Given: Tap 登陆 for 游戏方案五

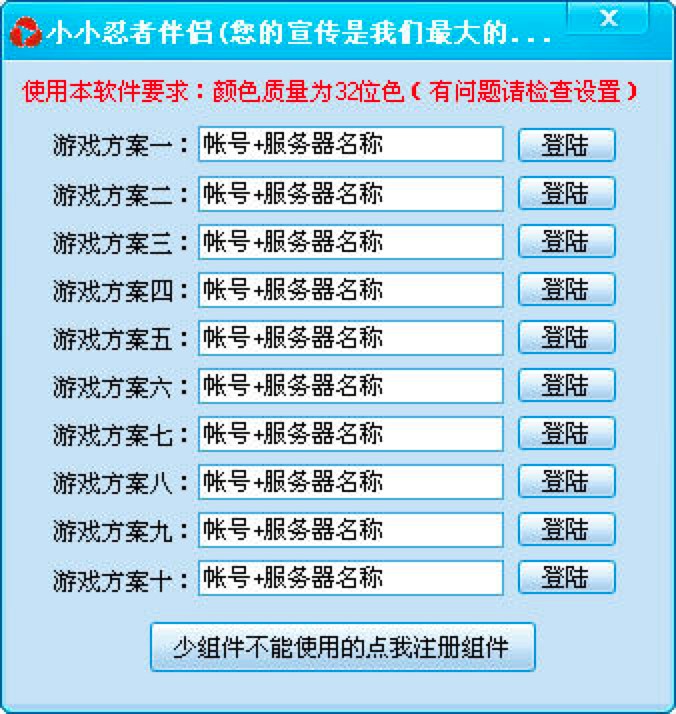Looking at the screenshot, I should [566, 338].
